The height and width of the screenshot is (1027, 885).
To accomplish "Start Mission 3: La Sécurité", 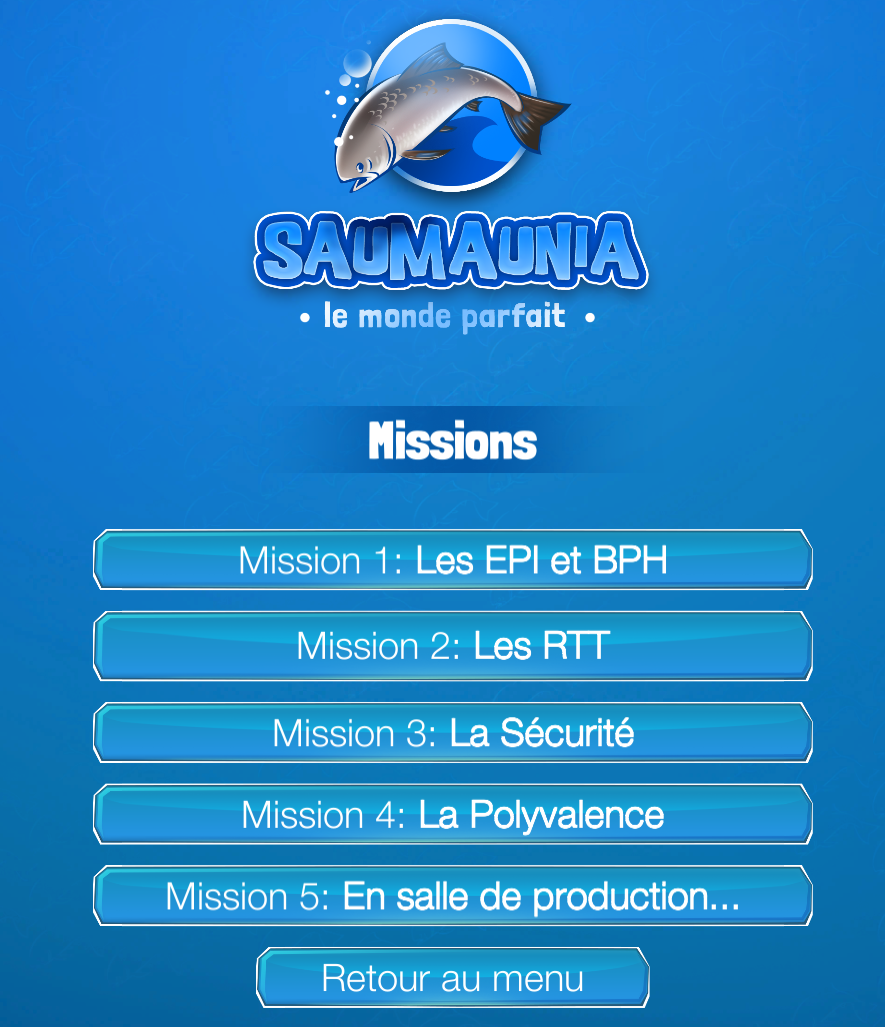I will pos(452,733).
